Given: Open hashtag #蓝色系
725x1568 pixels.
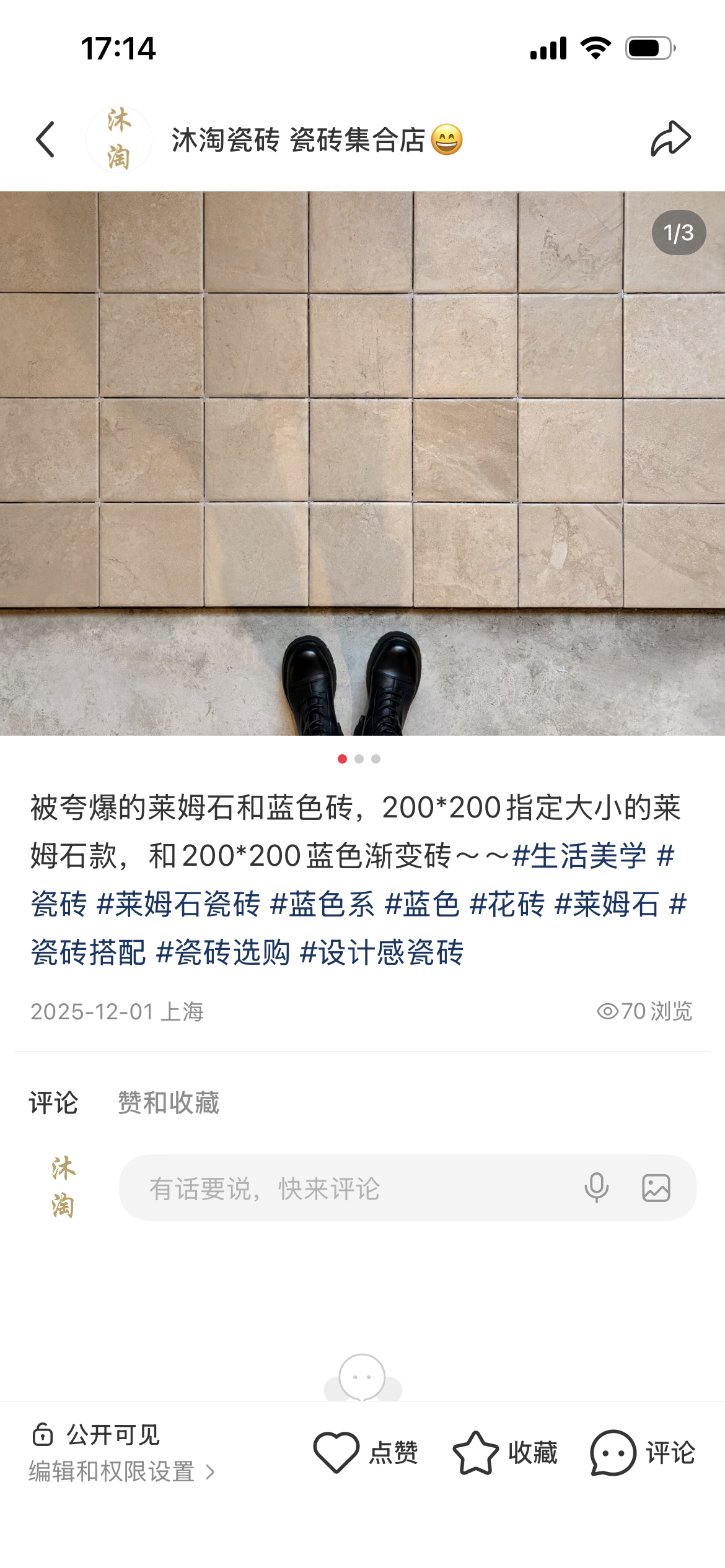Looking at the screenshot, I should [322, 905].
